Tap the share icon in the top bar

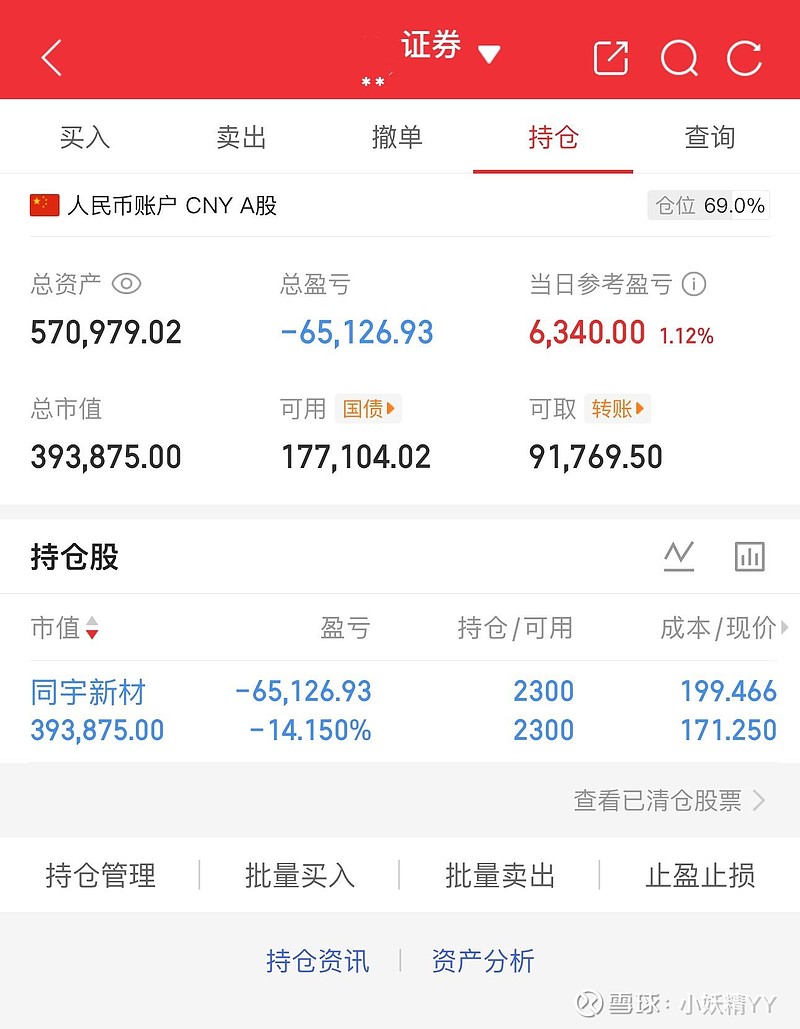611,58
